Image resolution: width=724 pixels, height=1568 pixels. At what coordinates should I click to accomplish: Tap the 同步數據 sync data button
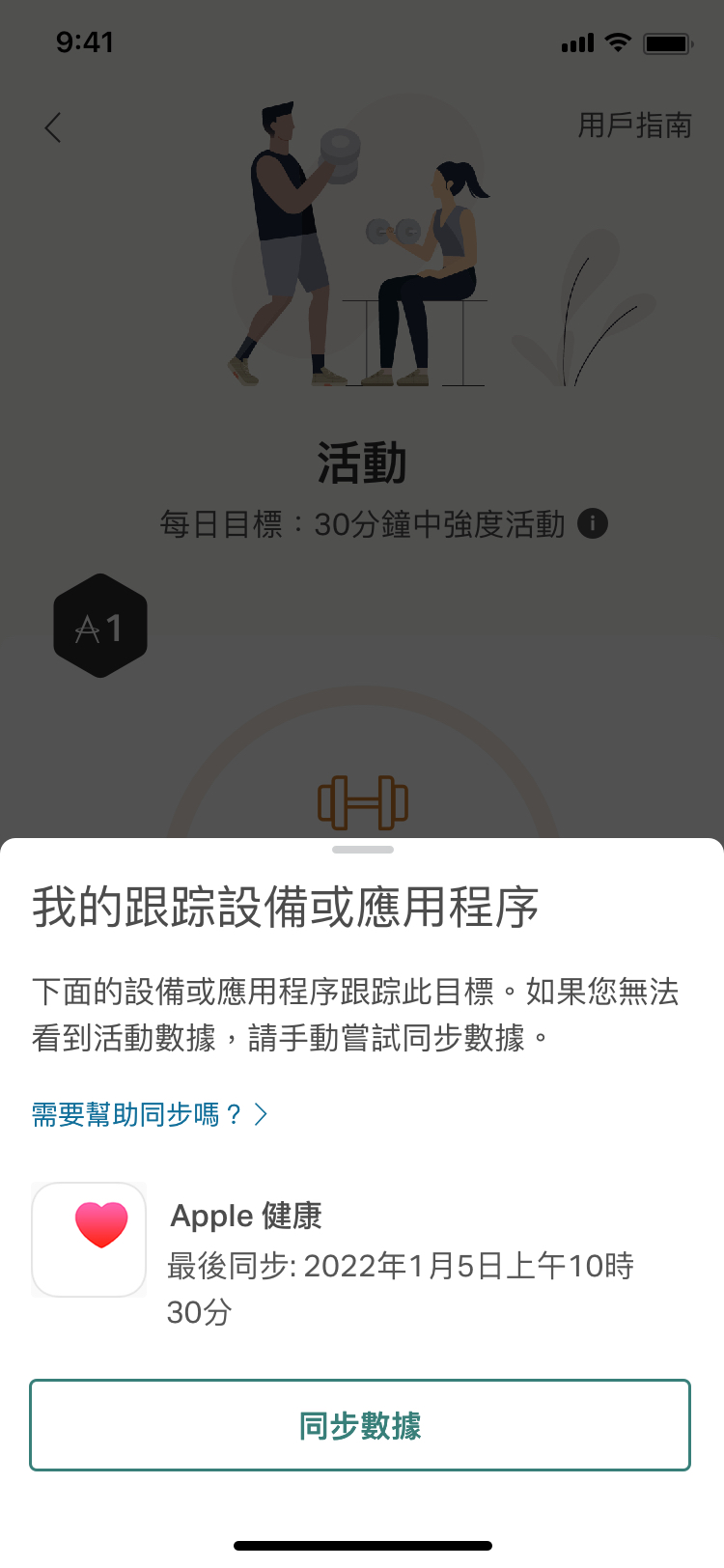click(x=360, y=1425)
